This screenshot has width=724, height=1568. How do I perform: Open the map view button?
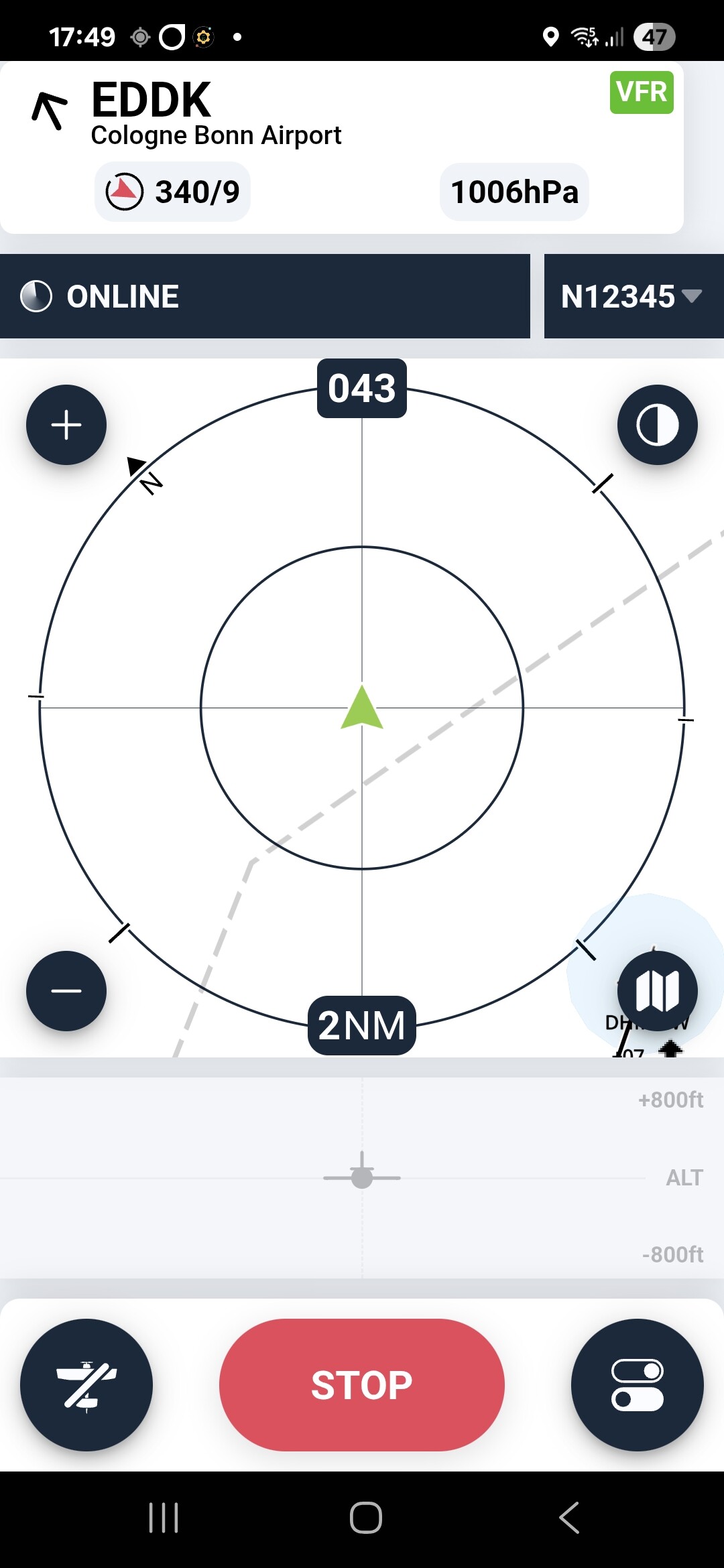[x=657, y=990]
